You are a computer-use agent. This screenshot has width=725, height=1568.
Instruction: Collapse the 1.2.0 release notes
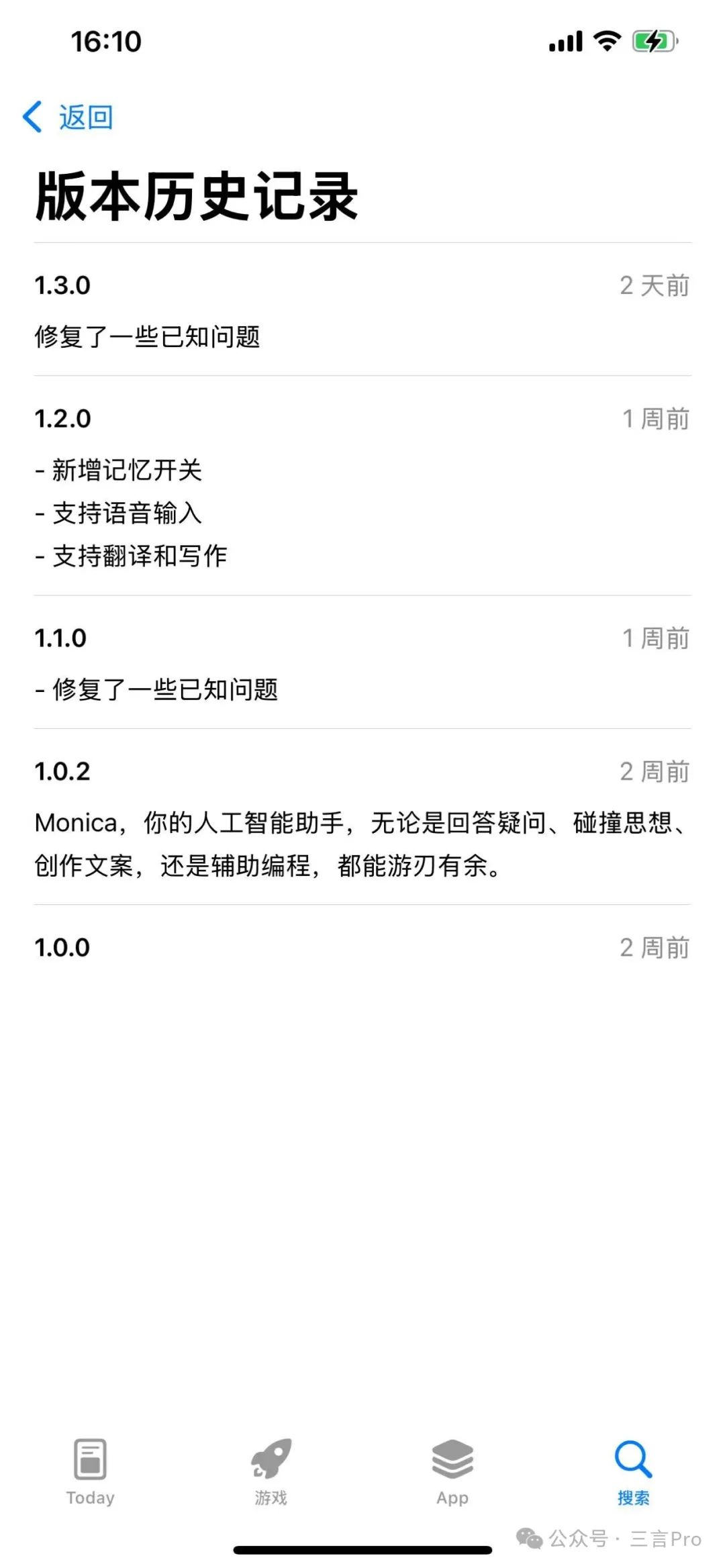tap(62, 419)
